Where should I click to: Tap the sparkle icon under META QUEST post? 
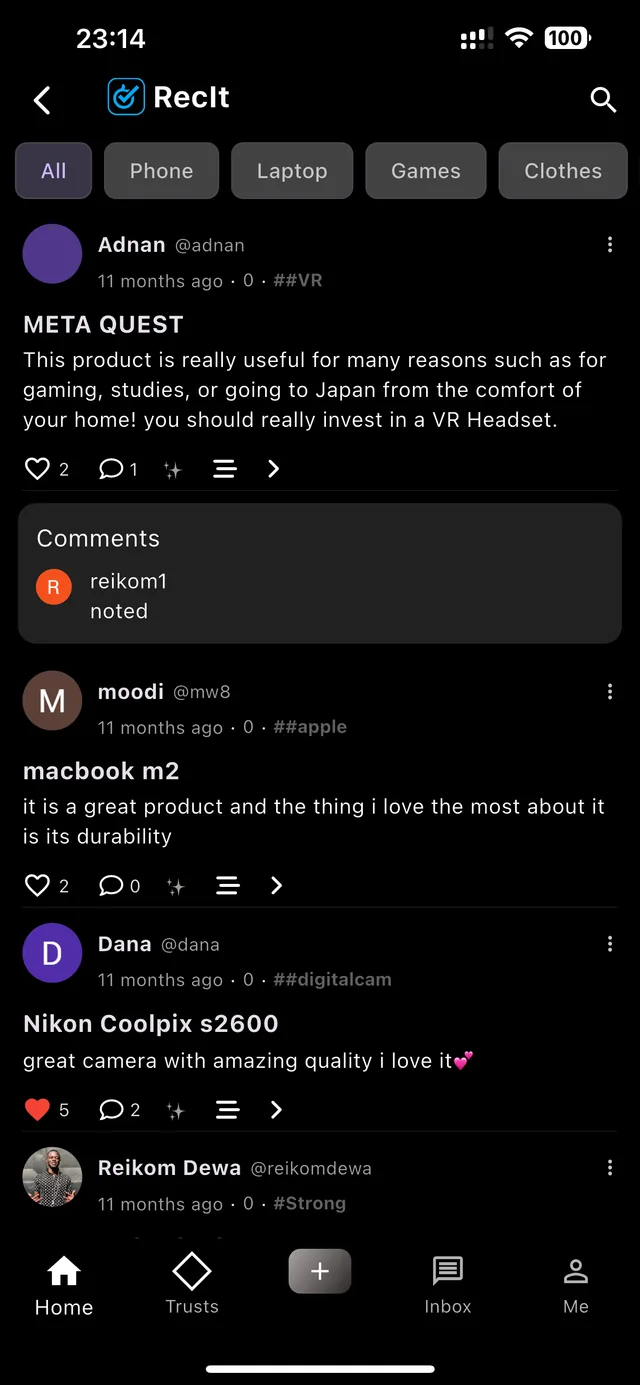(x=173, y=470)
